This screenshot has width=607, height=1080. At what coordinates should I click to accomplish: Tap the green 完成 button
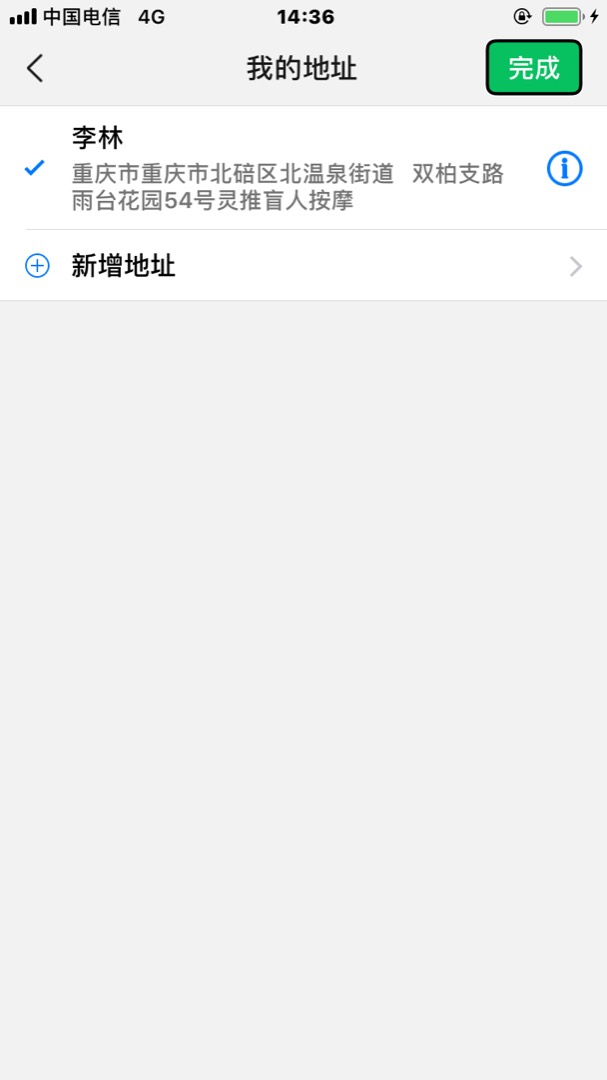[533, 68]
